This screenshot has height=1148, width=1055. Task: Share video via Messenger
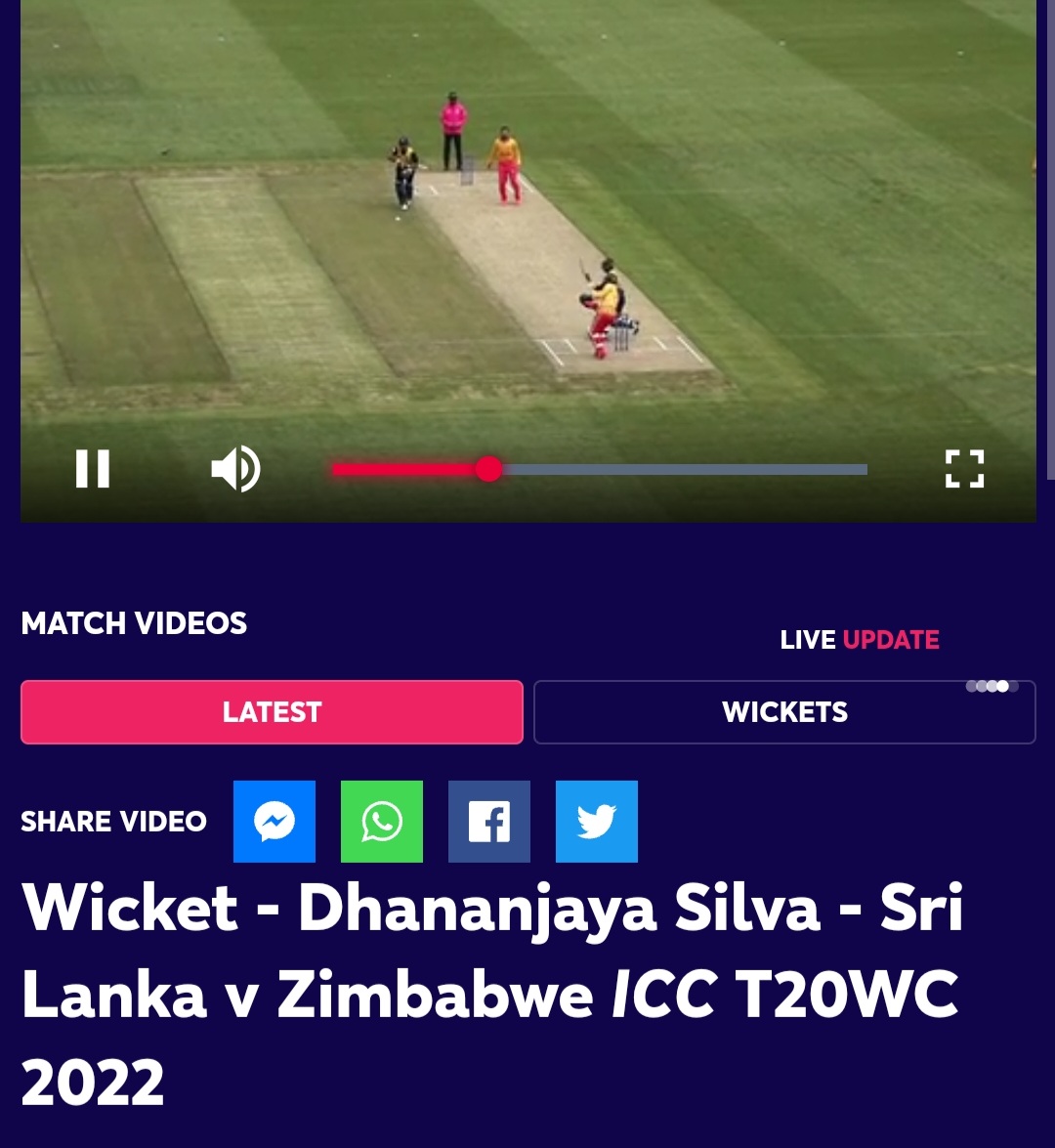(x=274, y=822)
